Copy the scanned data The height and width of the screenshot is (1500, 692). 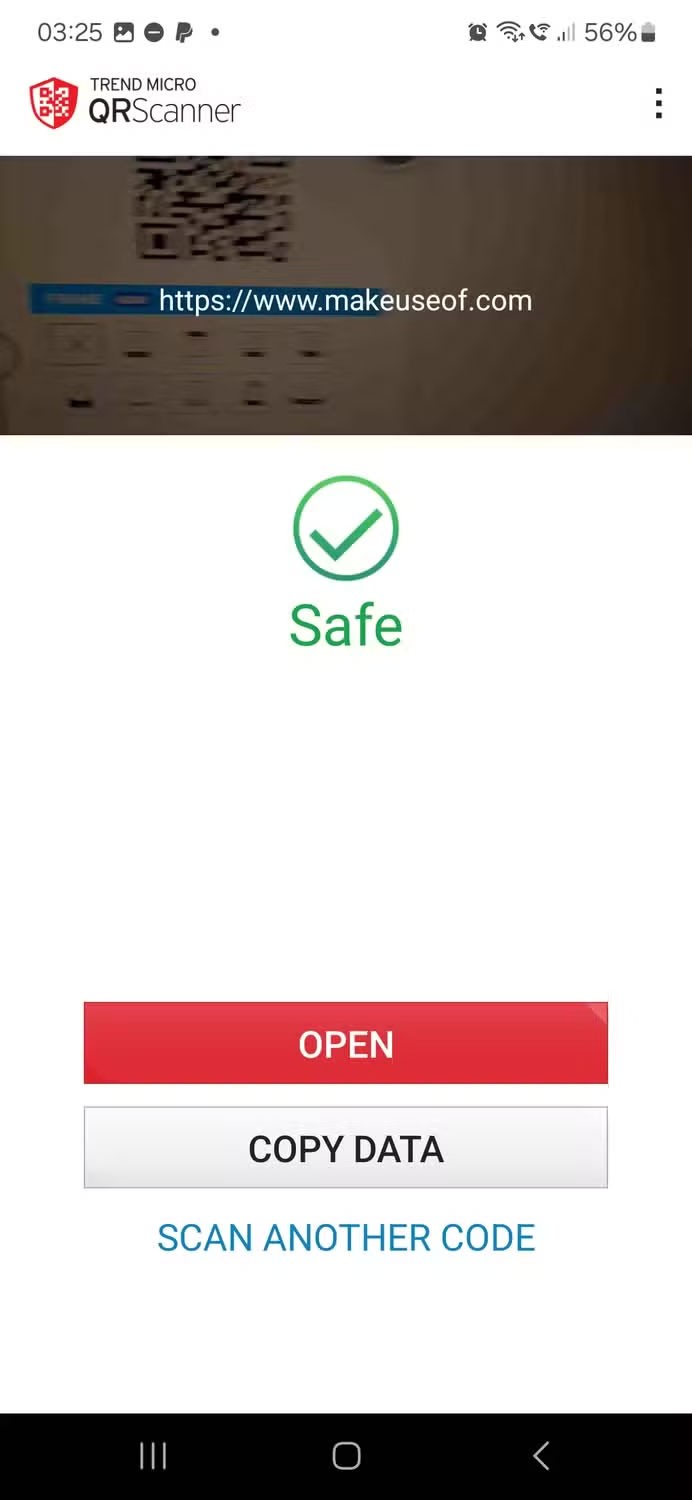click(x=345, y=1148)
